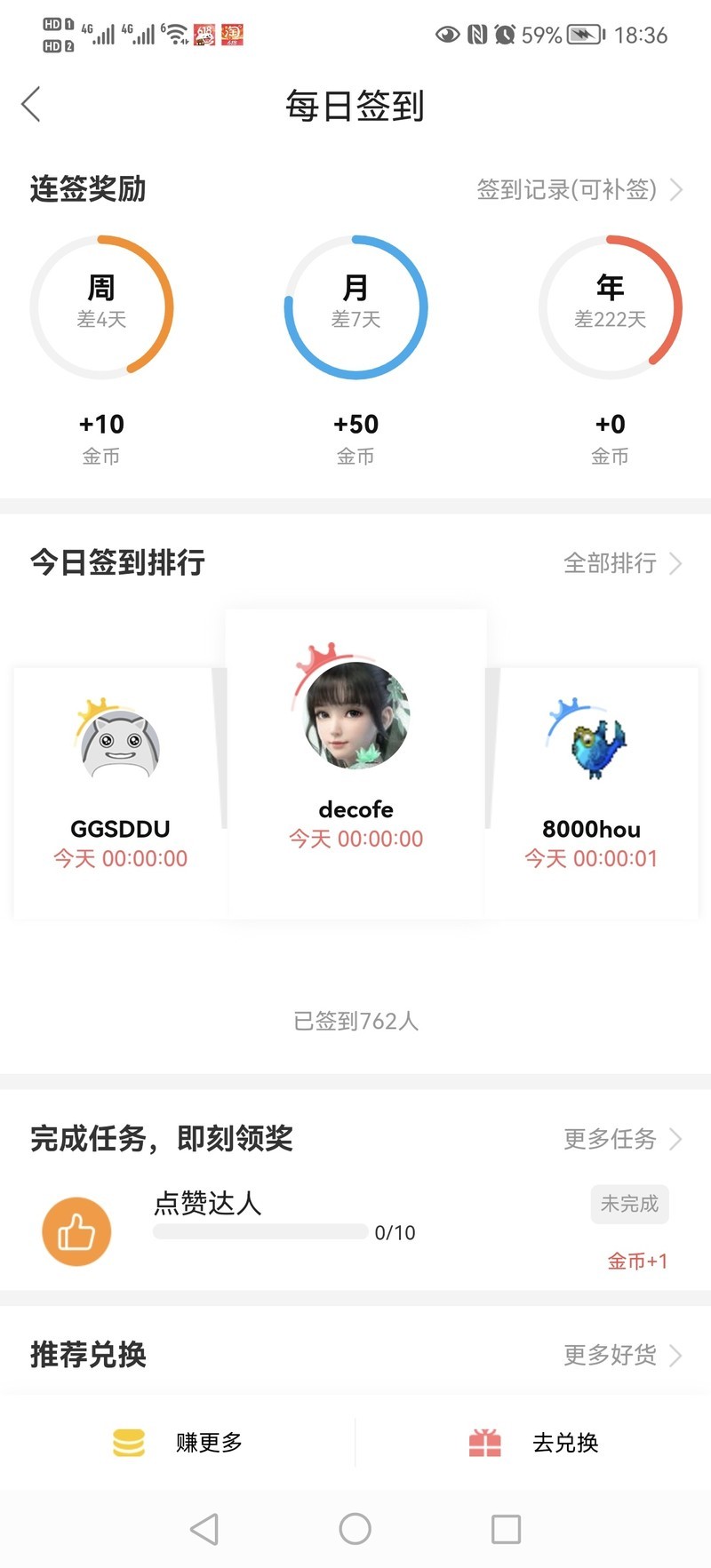
Task: View 全部排行 full ranking
Action: [621, 563]
